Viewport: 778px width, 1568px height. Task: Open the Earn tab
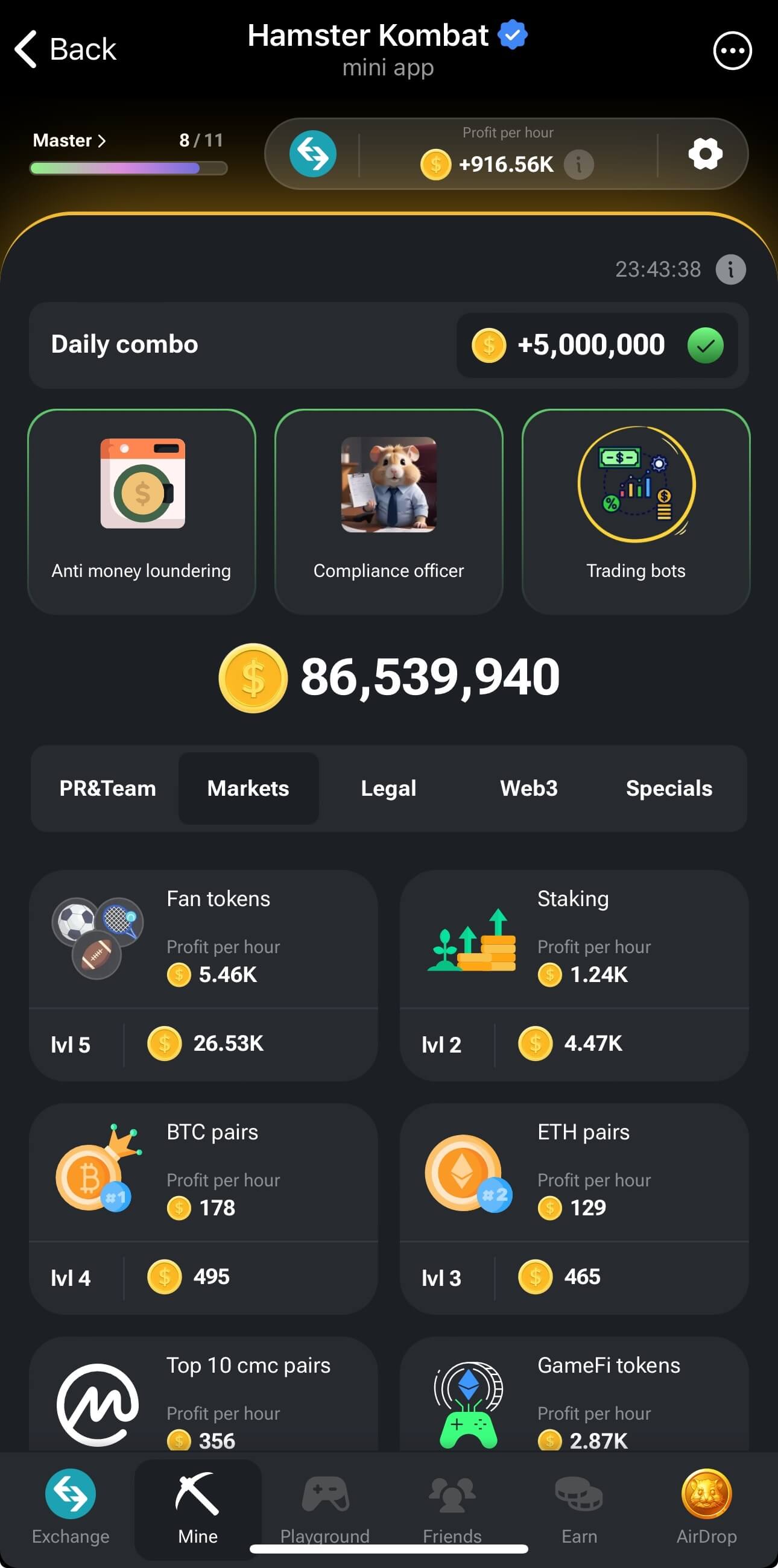pos(579,1506)
